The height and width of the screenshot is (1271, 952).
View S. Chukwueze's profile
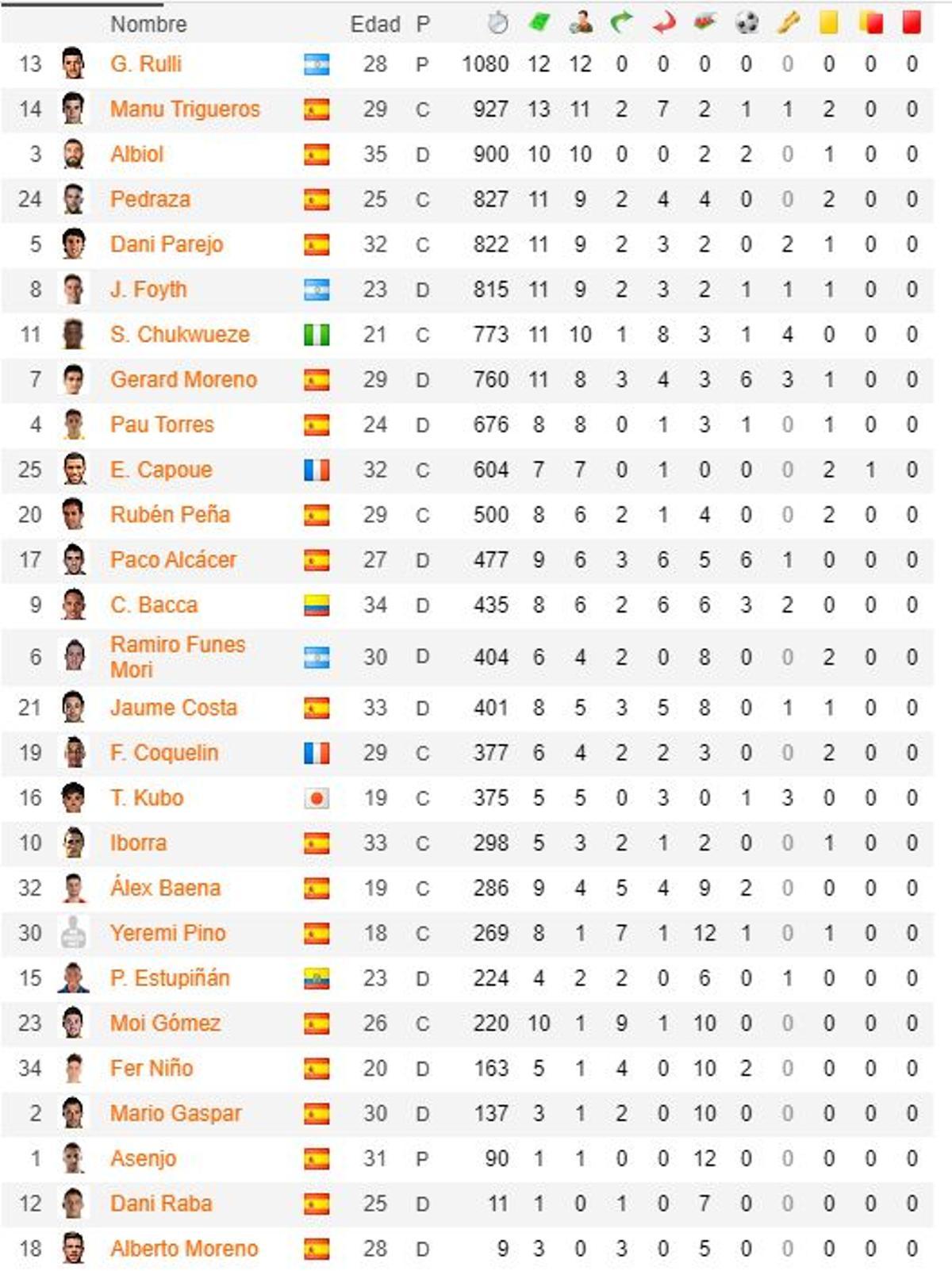pyautogui.click(x=180, y=335)
